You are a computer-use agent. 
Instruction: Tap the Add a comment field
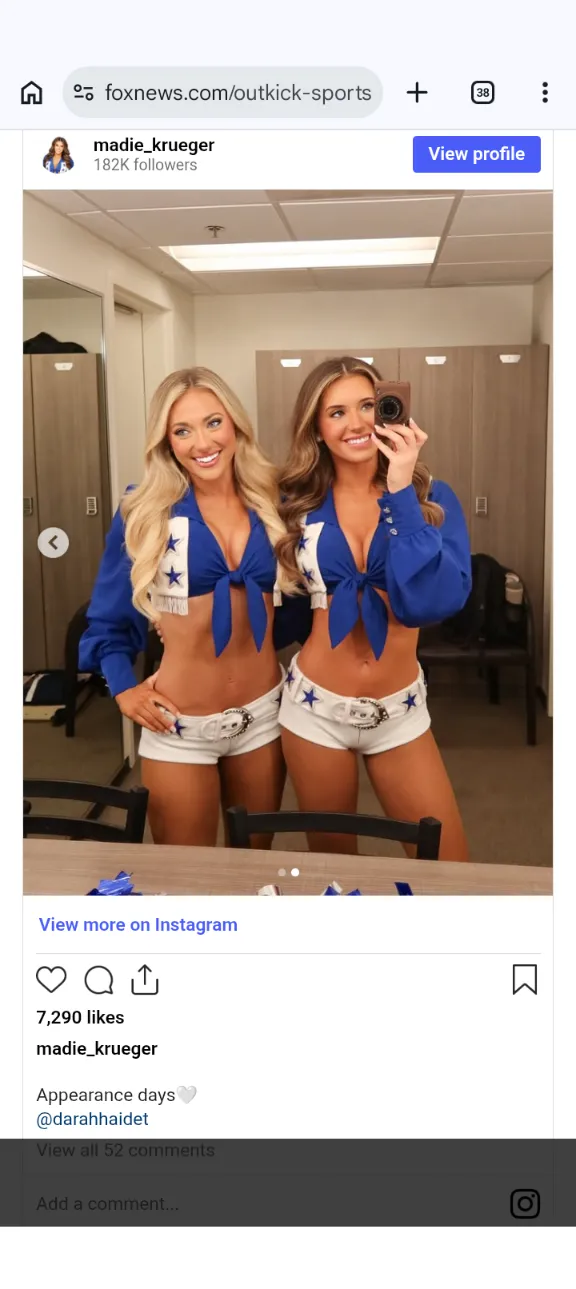click(260, 1203)
